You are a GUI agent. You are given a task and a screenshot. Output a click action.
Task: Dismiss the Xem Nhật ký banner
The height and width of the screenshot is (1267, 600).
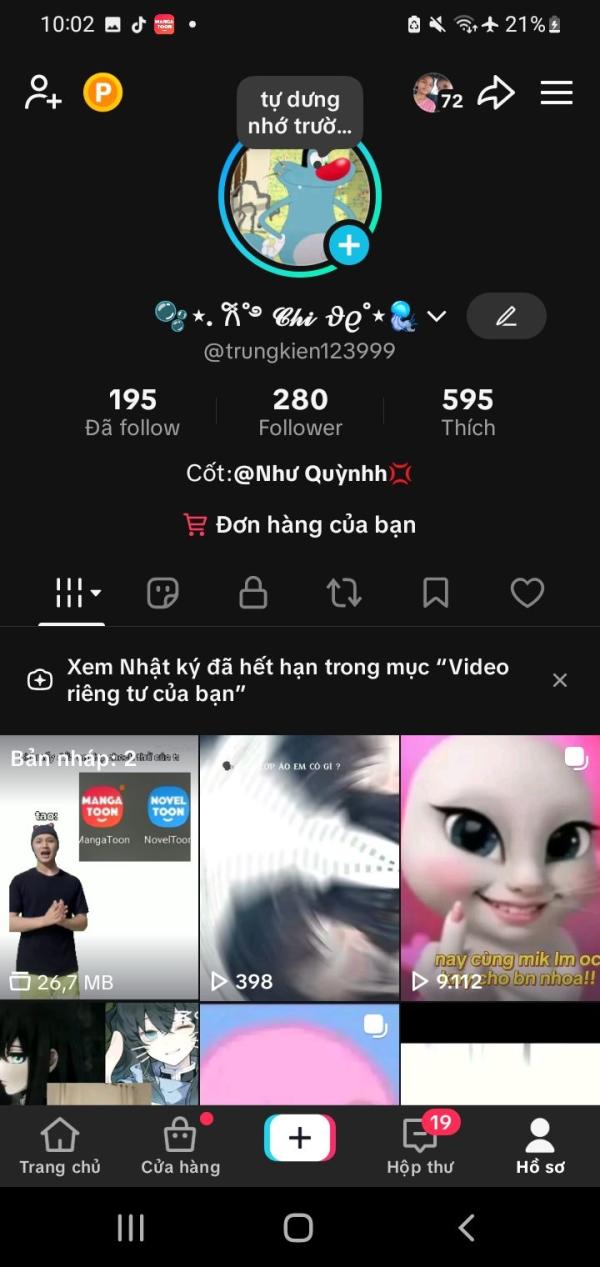[560, 680]
